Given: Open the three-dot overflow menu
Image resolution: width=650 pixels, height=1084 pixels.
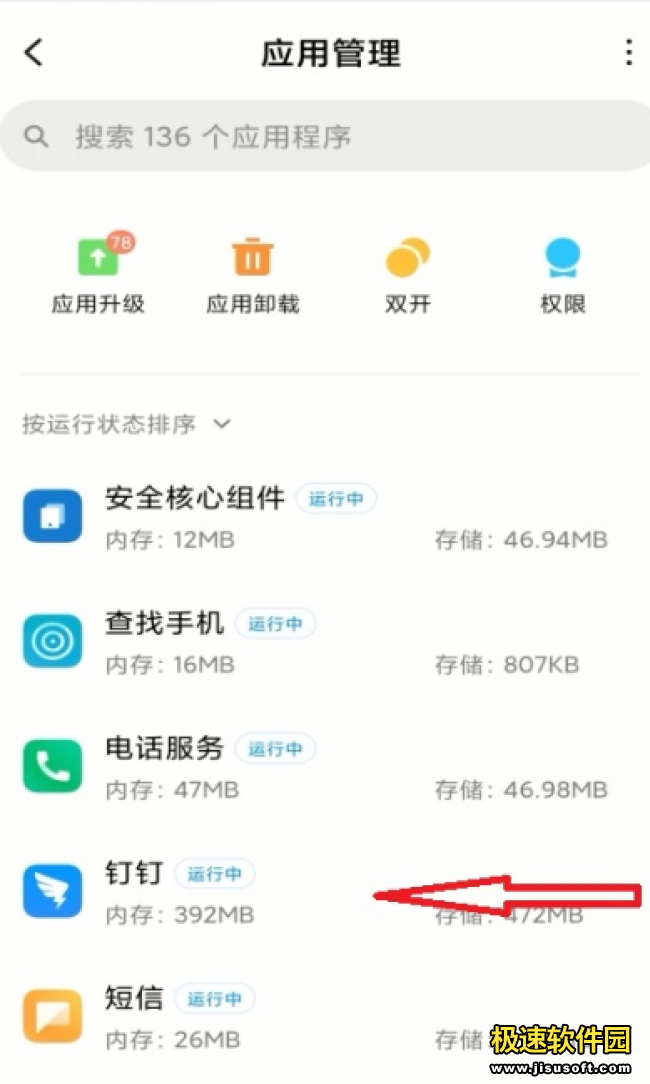Looking at the screenshot, I should 628,53.
